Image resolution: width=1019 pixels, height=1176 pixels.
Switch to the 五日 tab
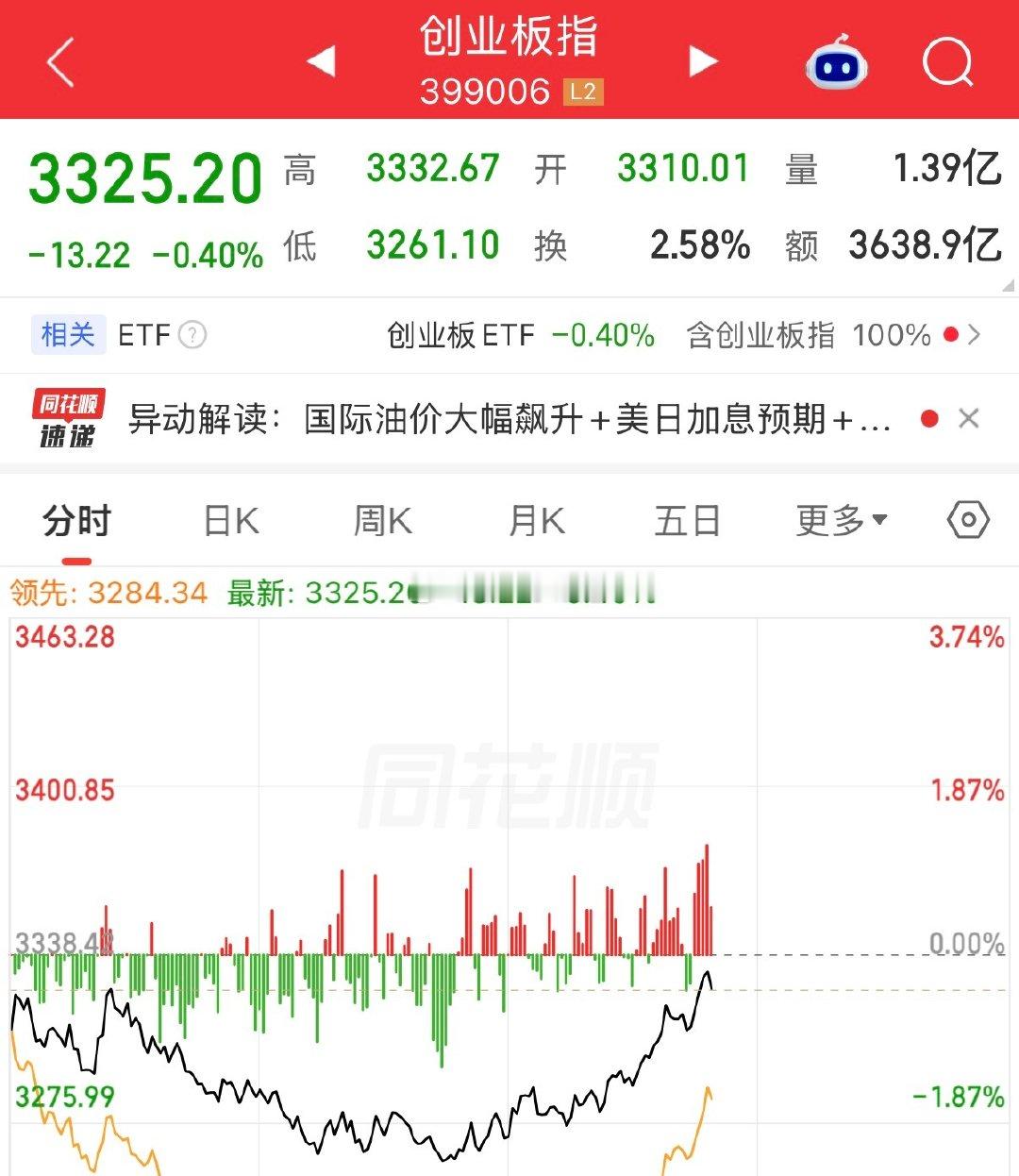pos(688,521)
